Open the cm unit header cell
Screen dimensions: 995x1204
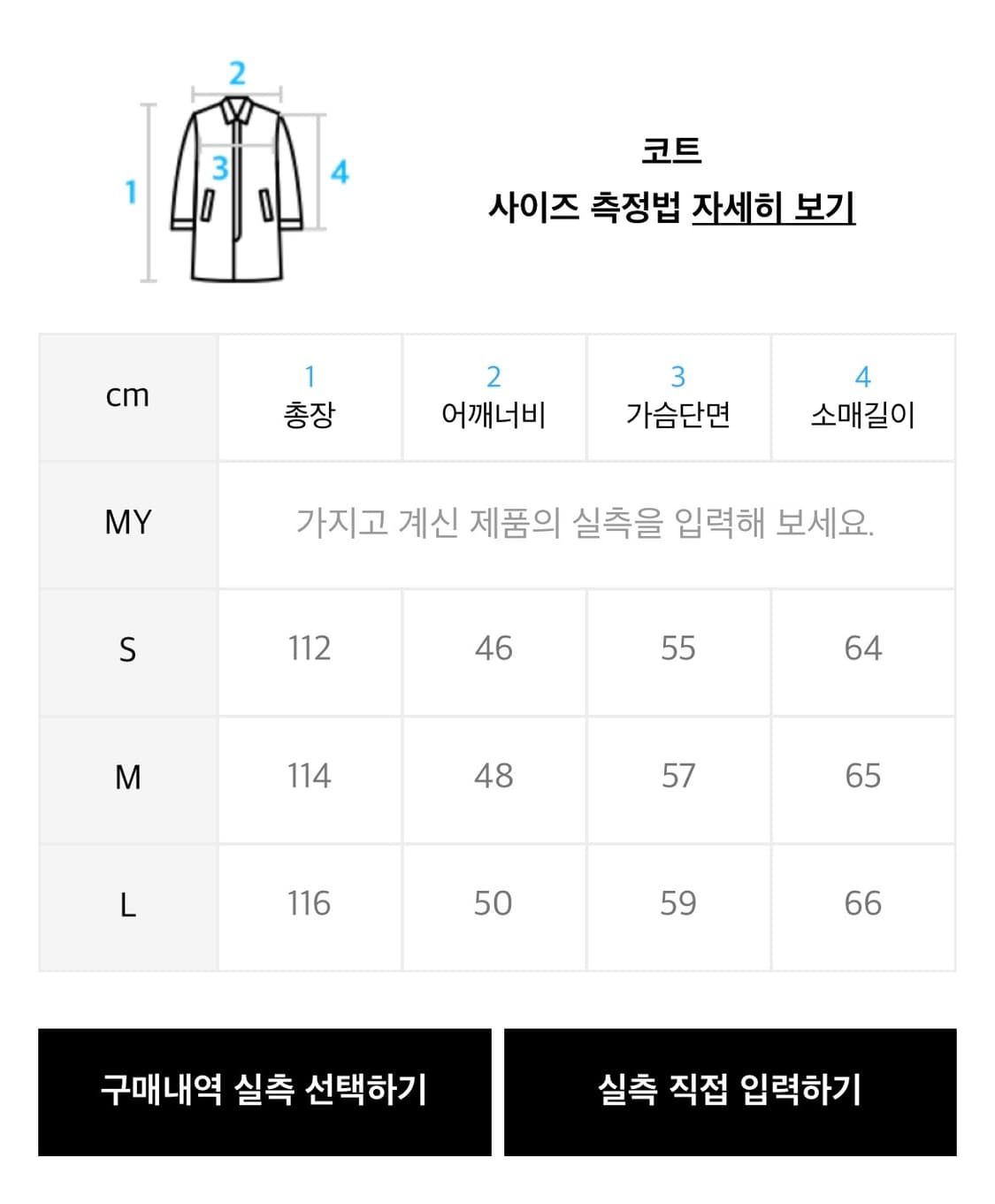(128, 396)
